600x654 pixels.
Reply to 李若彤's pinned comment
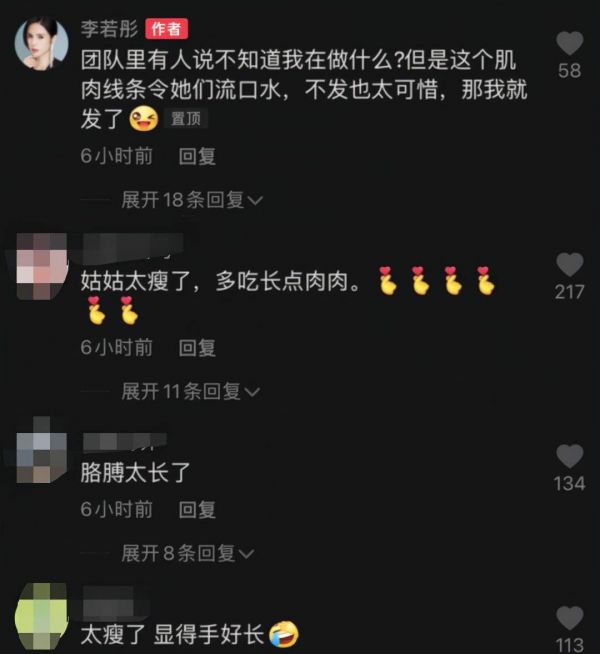point(197,156)
